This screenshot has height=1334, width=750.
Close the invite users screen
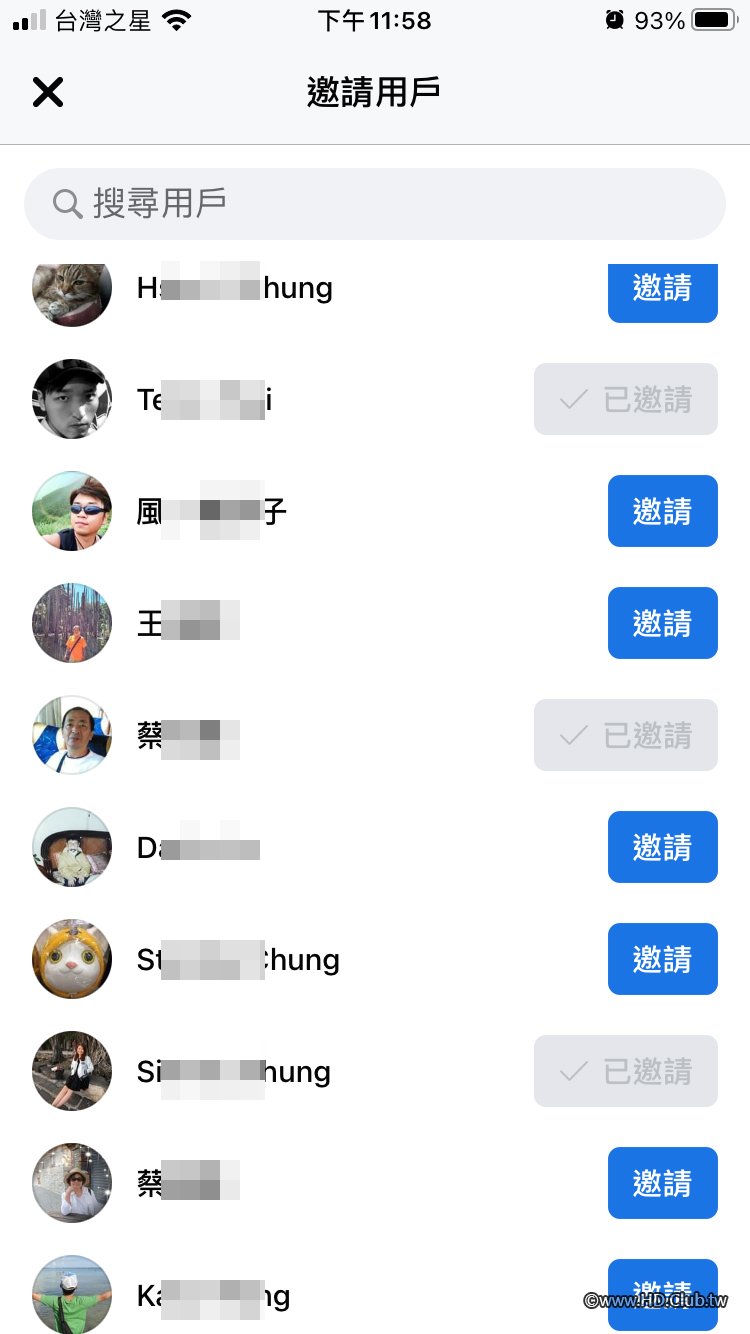point(47,92)
